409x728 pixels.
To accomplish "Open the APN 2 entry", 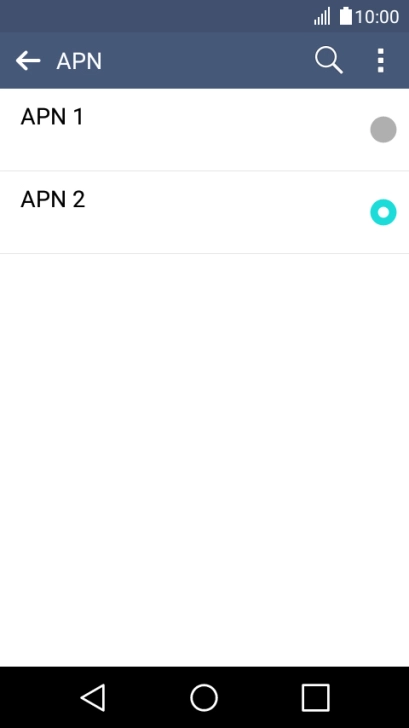I will 204,212.
